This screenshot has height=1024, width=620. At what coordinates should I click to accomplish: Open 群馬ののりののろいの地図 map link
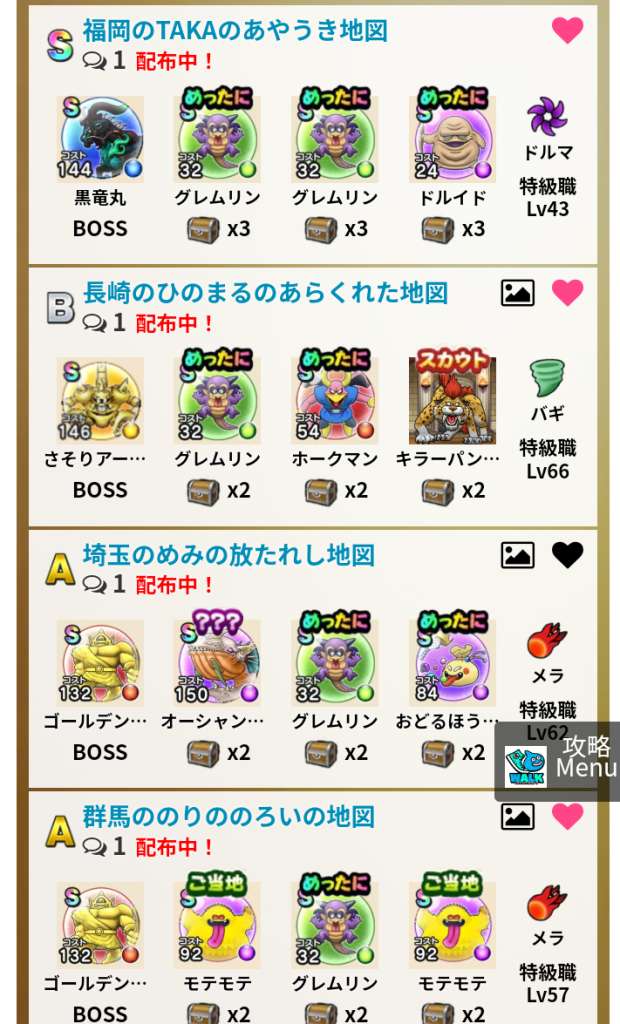click(229, 817)
